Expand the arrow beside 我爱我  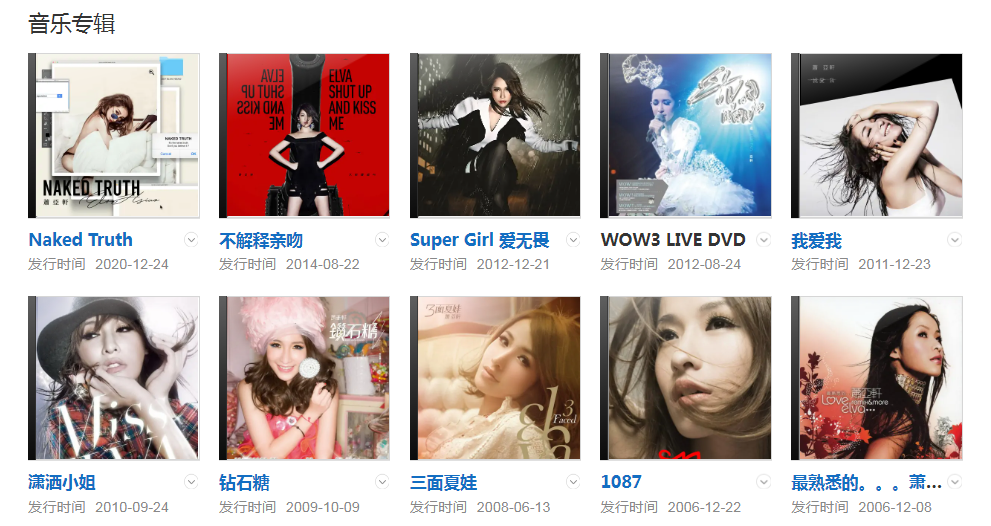[x=954, y=240]
